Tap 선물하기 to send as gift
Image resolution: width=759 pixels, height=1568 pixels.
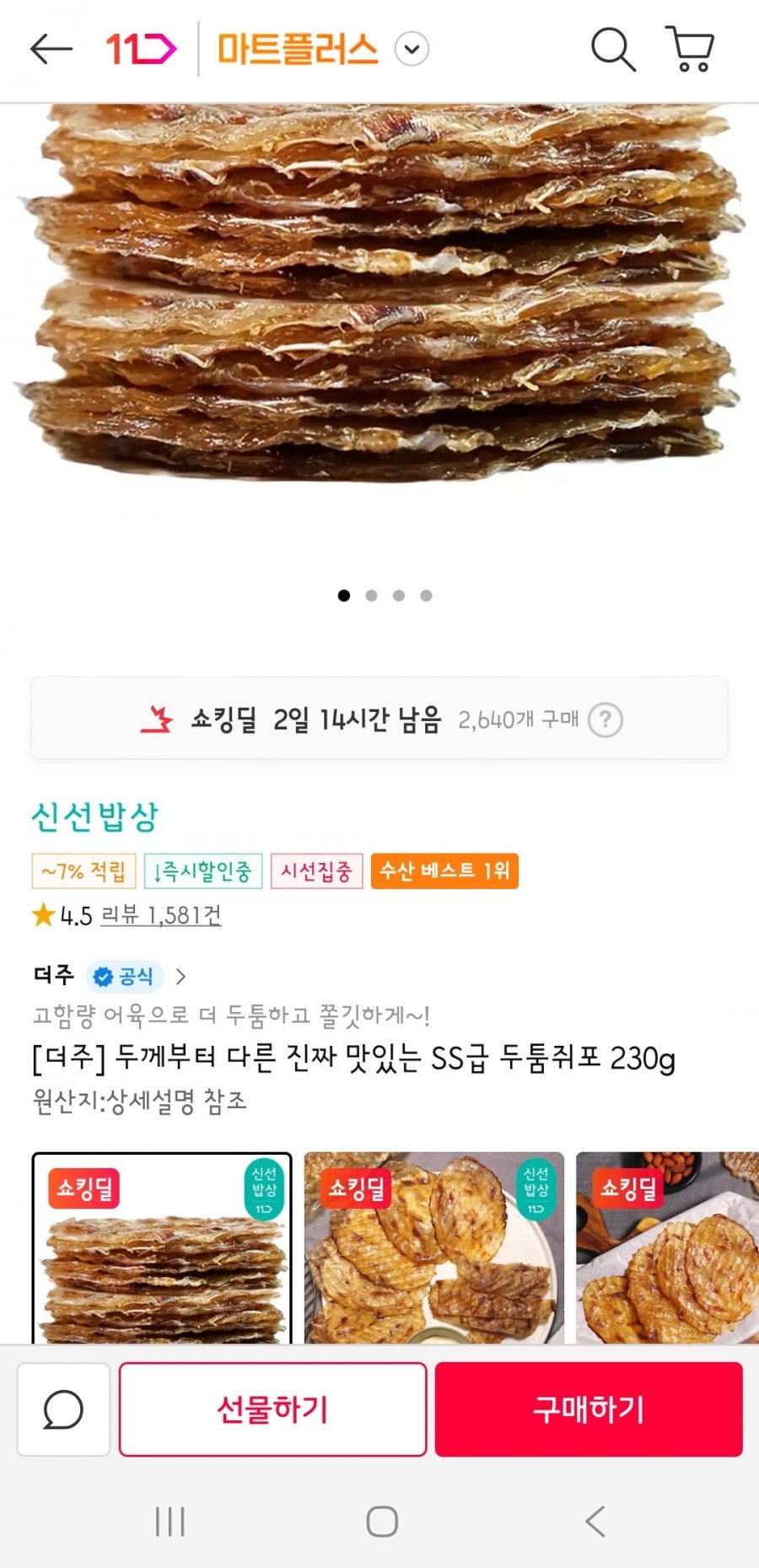pos(272,1409)
